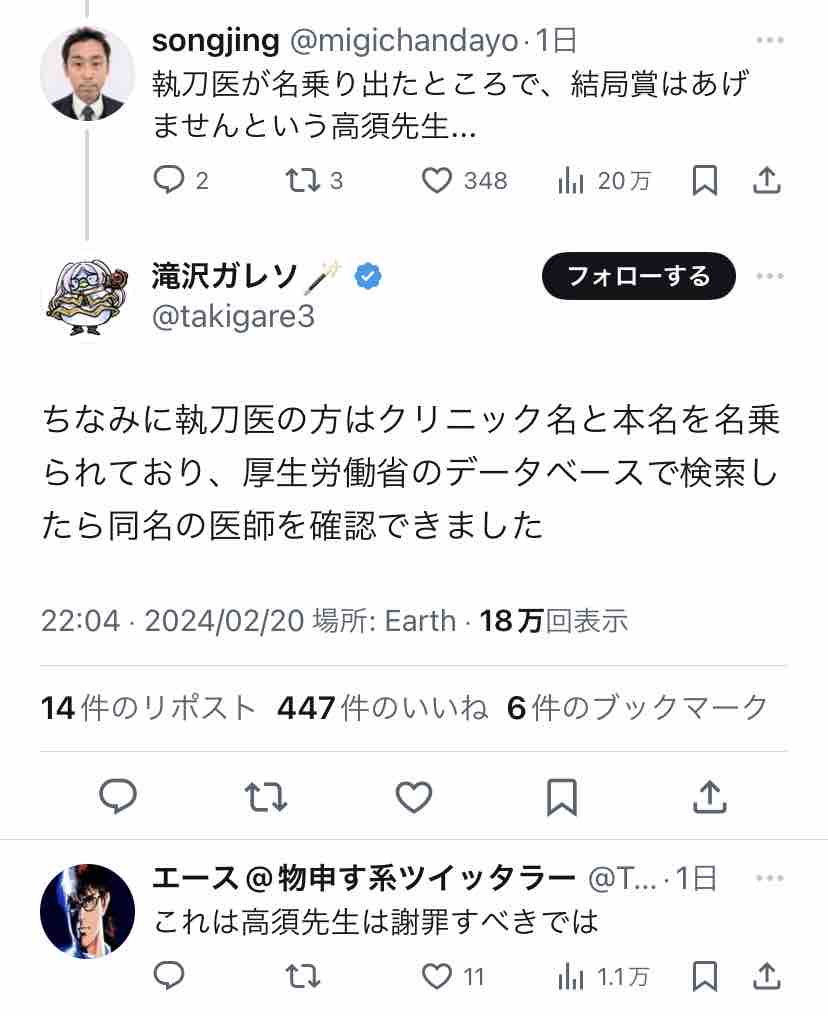Reply to 滝沢ガレソ's main post
This screenshot has height=1016, width=828.
(x=119, y=797)
